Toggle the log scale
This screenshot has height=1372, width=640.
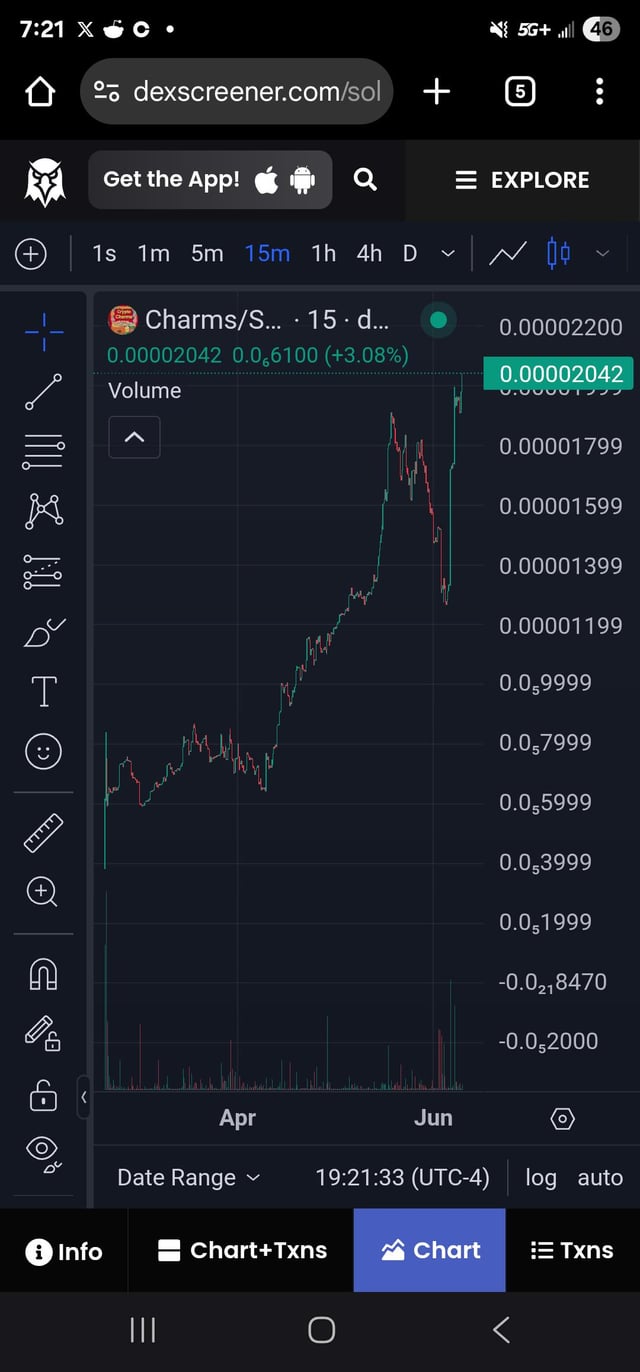click(541, 1178)
